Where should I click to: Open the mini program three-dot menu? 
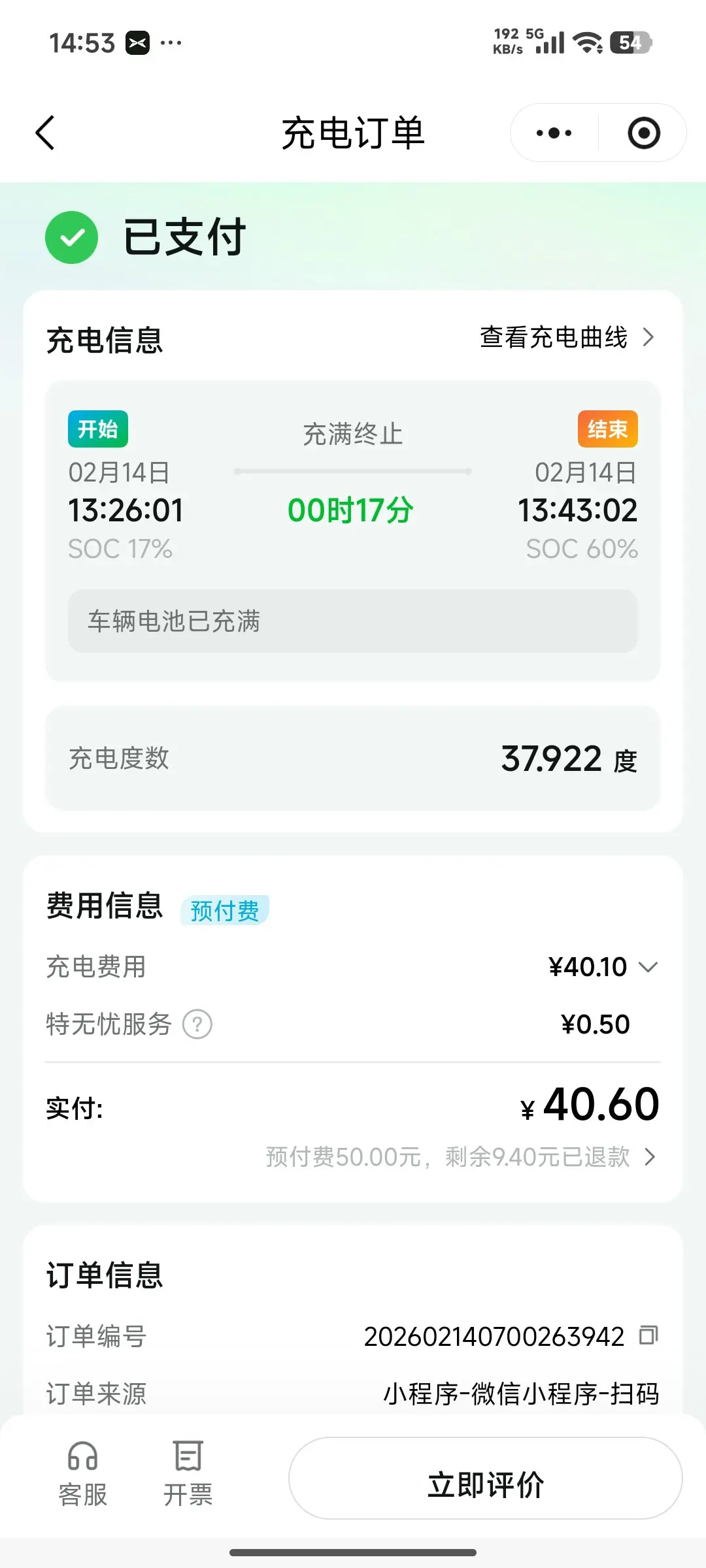coord(554,133)
